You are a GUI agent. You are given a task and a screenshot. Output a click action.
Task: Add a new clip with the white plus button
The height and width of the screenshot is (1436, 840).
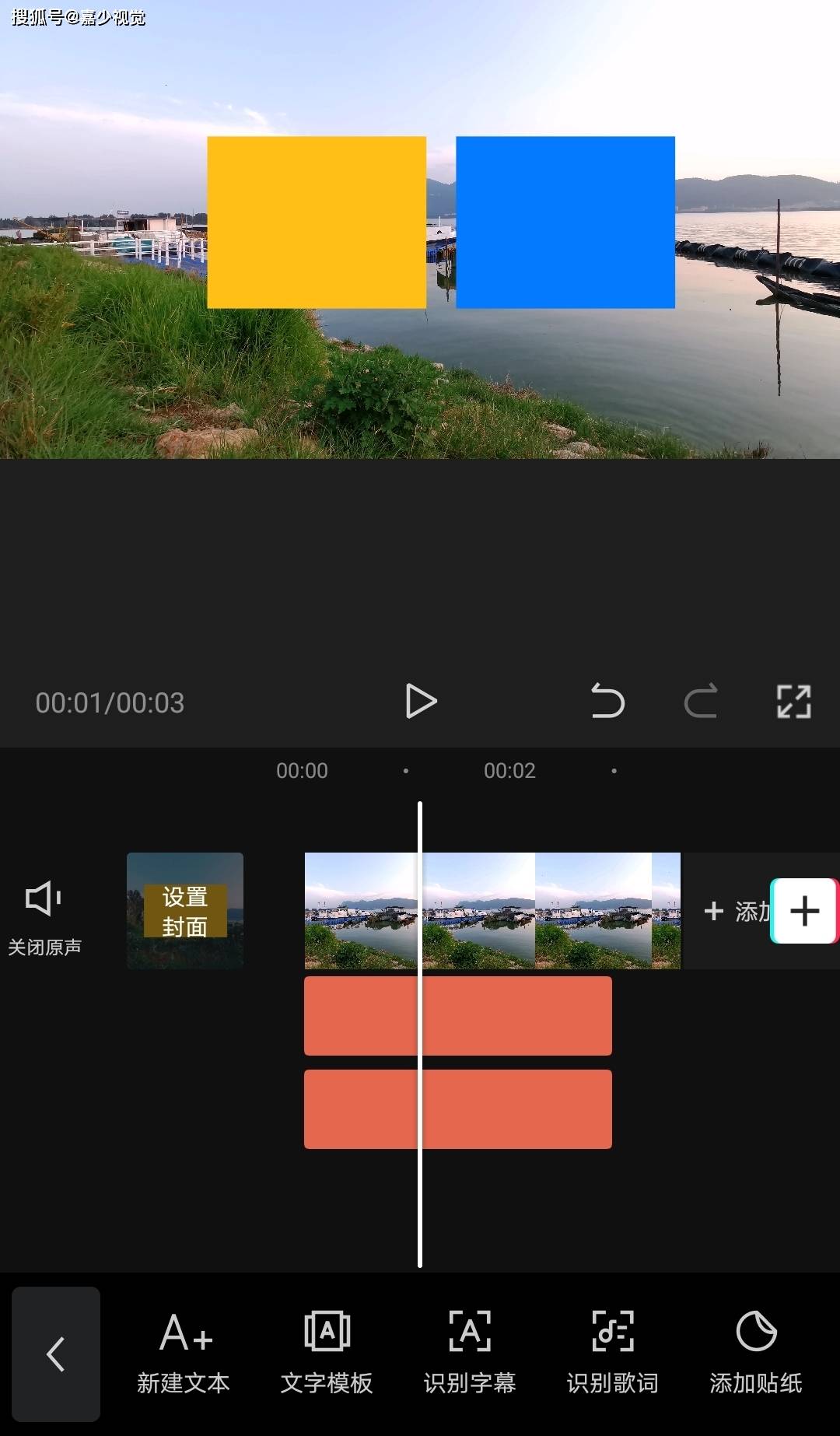[x=804, y=911]
